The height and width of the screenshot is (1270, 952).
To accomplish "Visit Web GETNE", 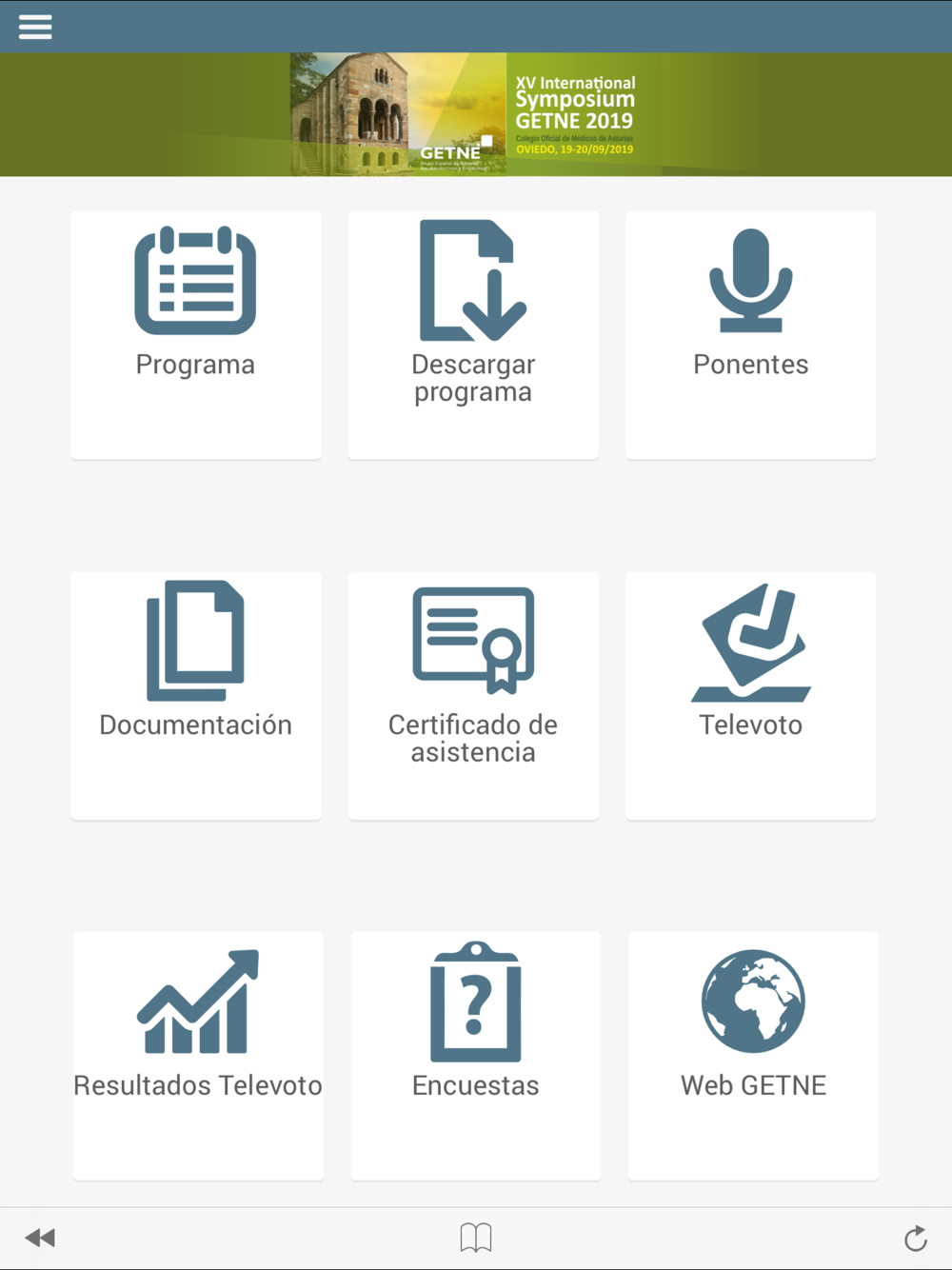I will (x=753, y=1056).
